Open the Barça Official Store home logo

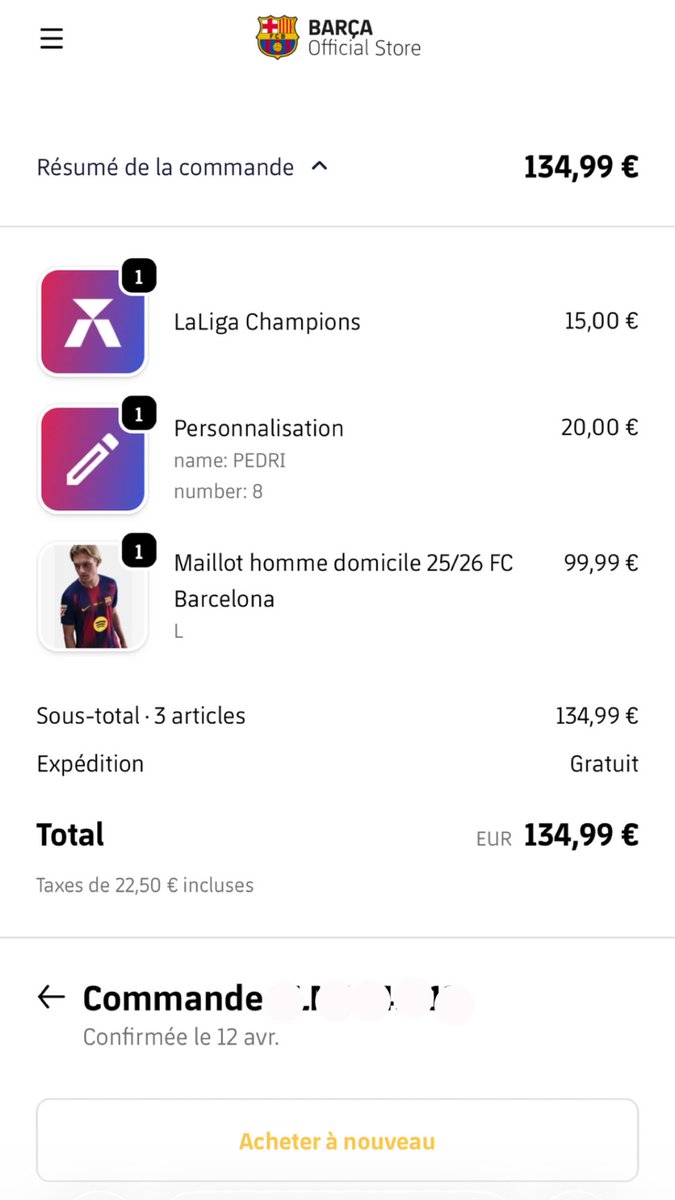click(338, 38)
